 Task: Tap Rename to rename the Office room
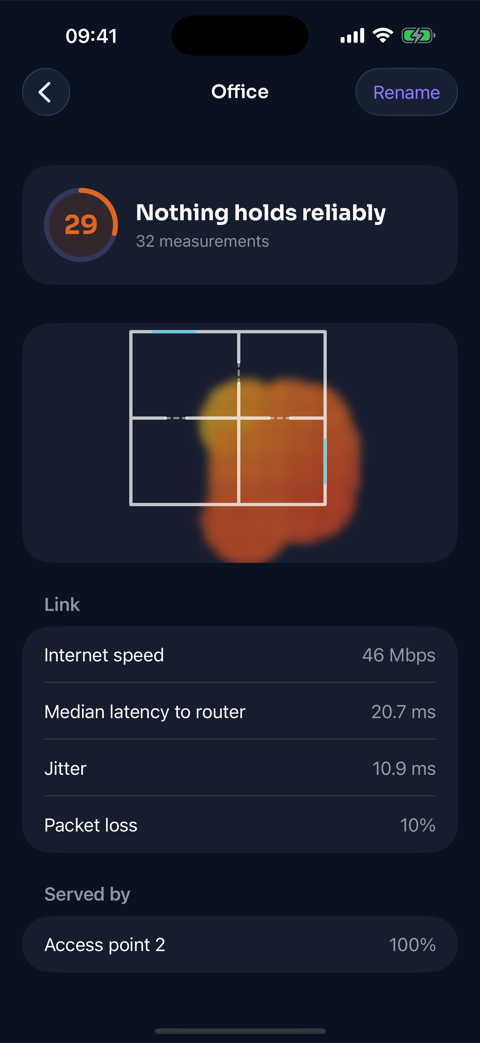click(406, 92)
